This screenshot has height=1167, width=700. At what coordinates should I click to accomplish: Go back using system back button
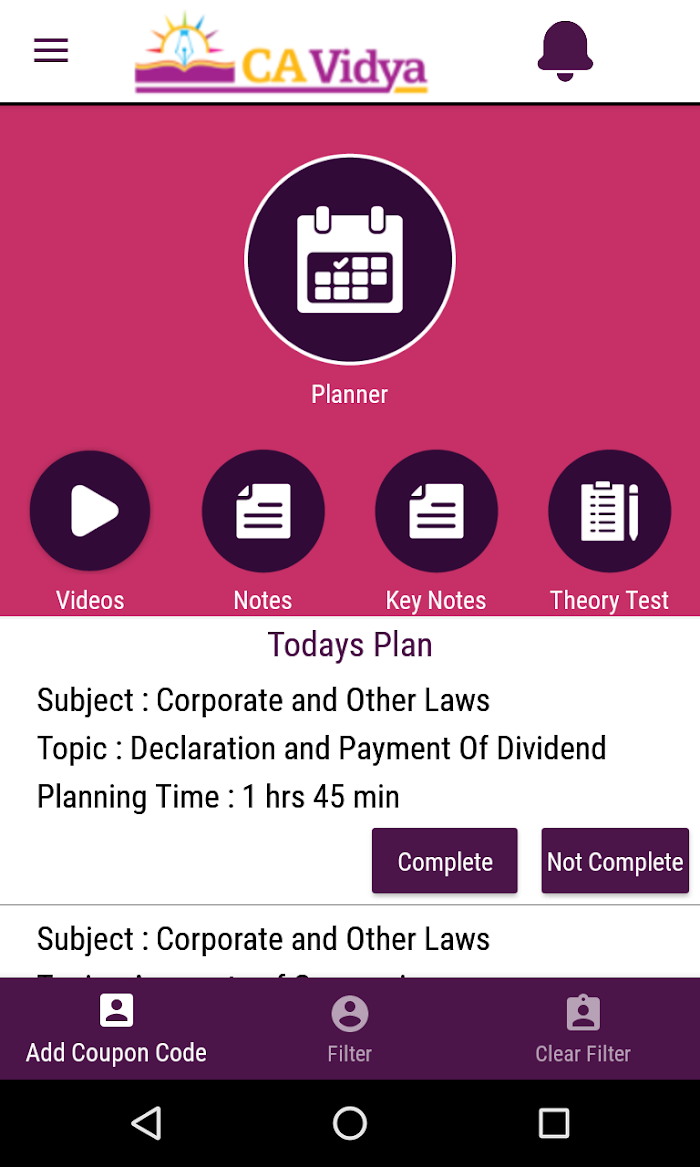[x=147, y=1122]
